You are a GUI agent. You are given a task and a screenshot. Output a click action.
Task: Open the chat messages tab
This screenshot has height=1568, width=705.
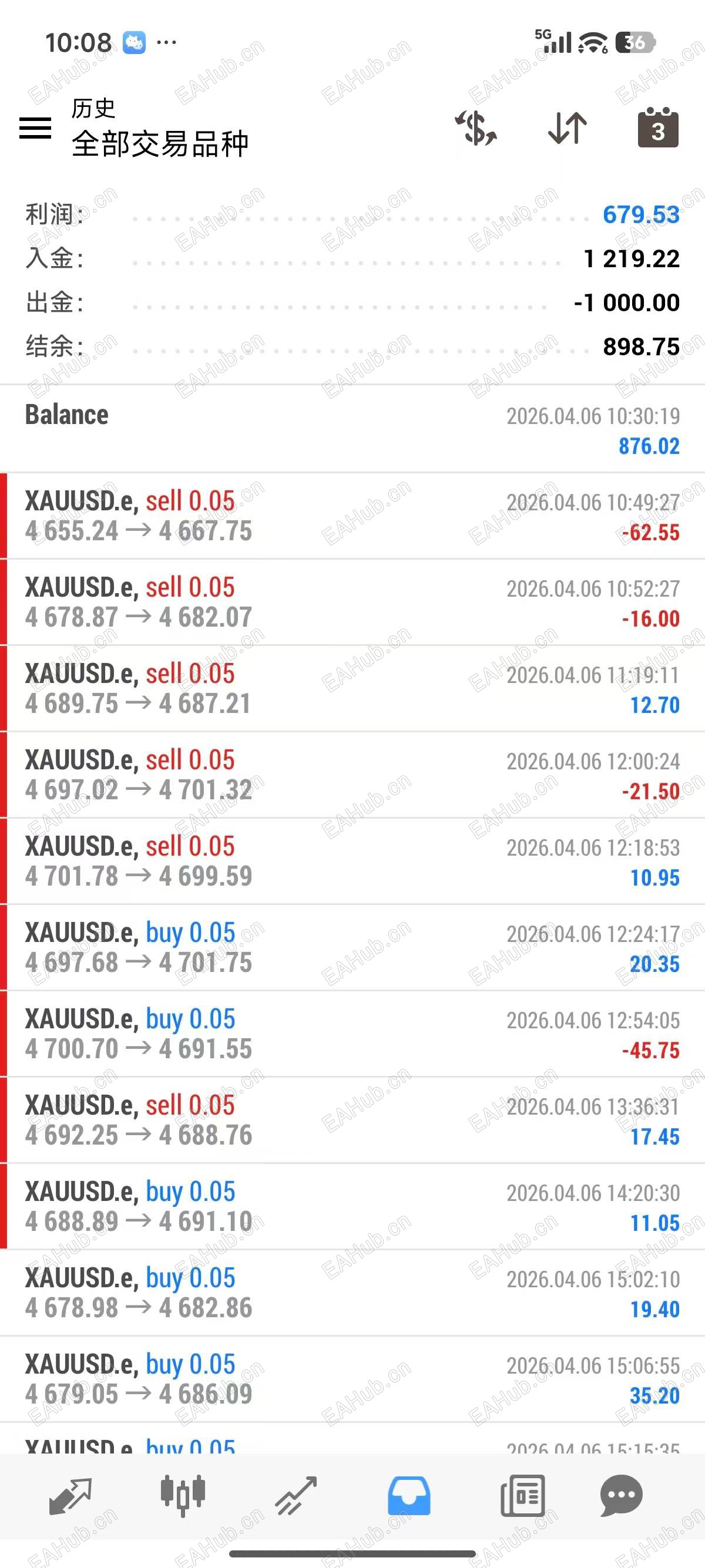click(621, 1496)
